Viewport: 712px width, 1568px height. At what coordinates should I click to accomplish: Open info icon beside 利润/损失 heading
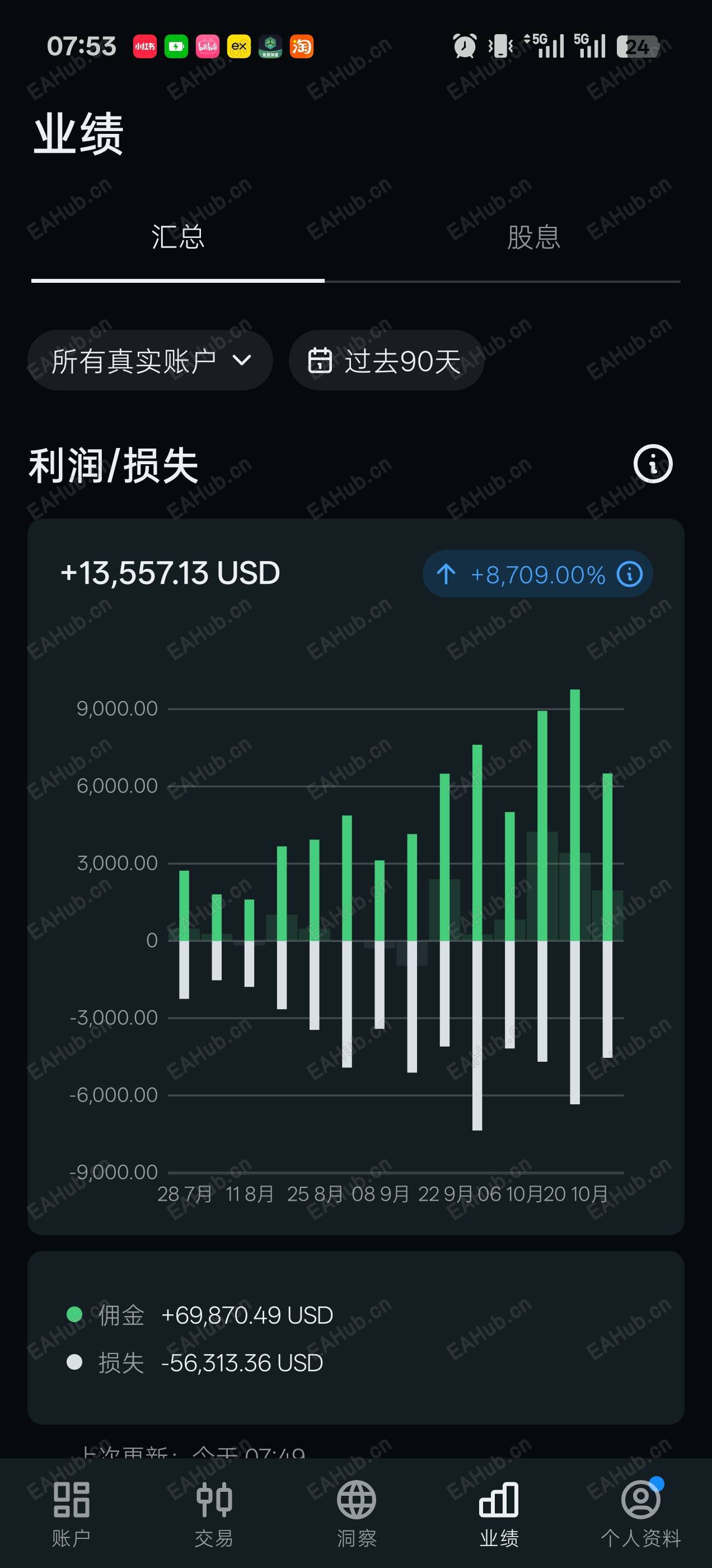(x=652, y=464)
